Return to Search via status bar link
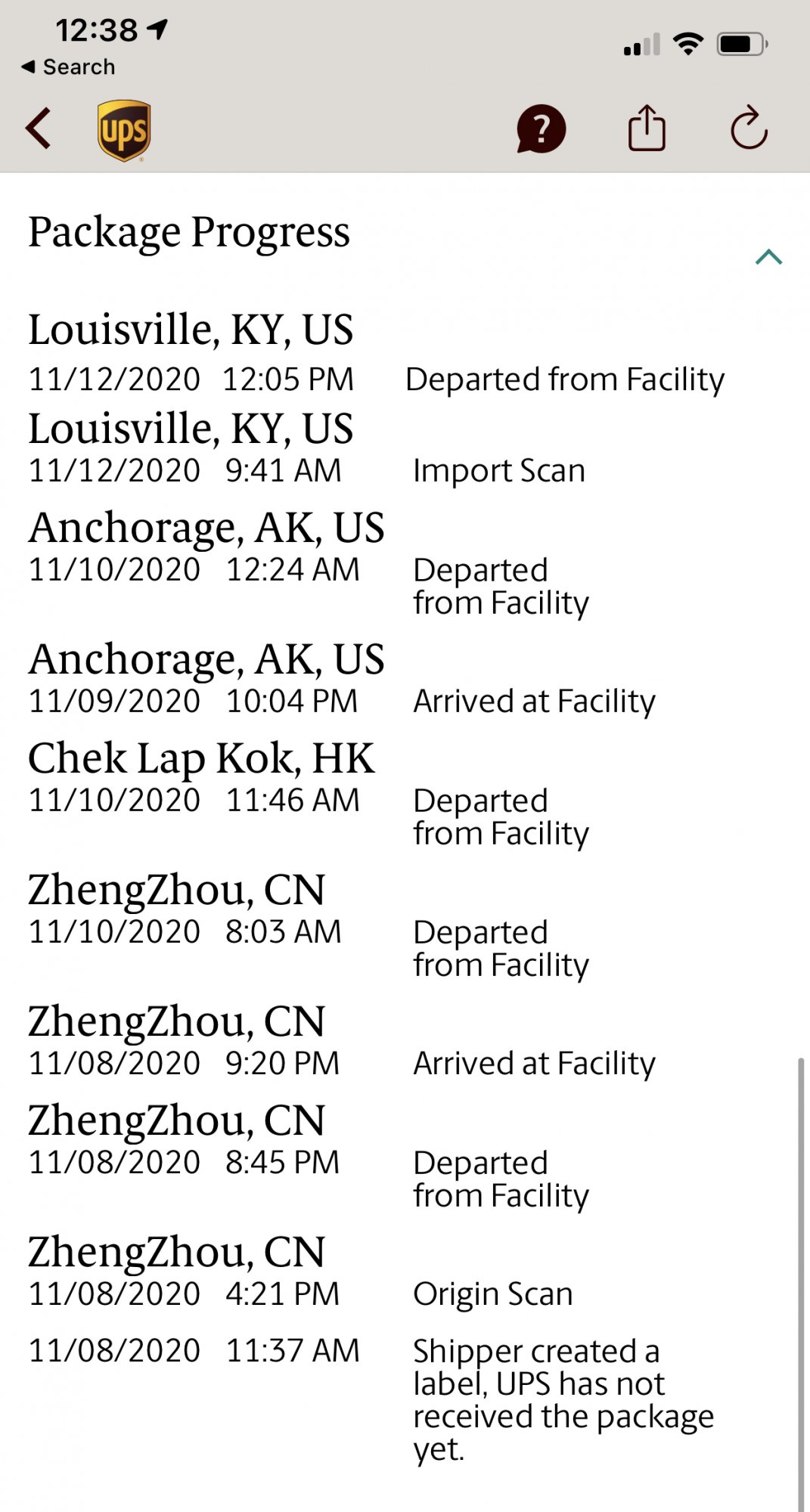This screenshot has width=810, height=1512. click(x=69, y=67)
